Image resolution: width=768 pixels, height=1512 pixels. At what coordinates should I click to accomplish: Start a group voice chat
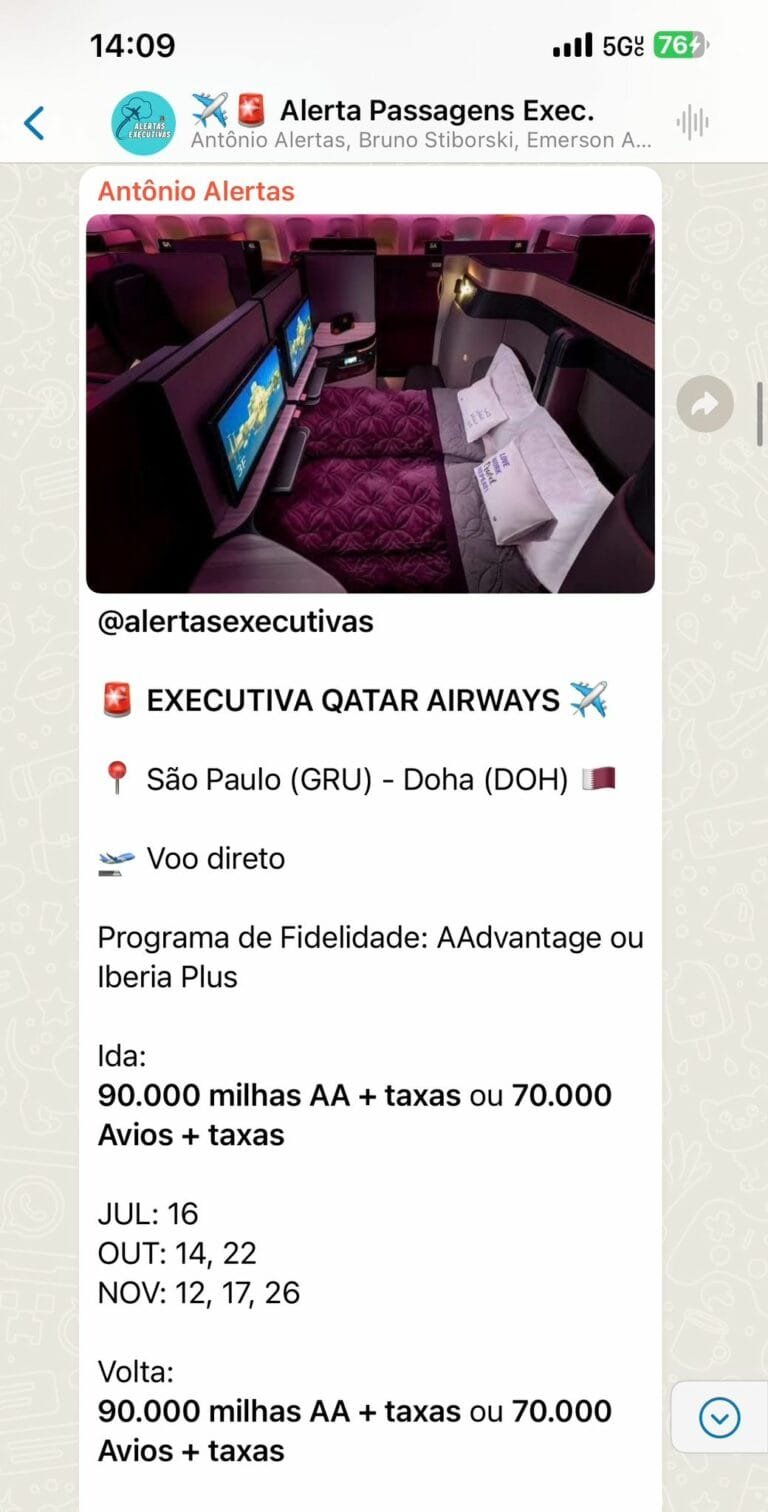coord(692,123)
